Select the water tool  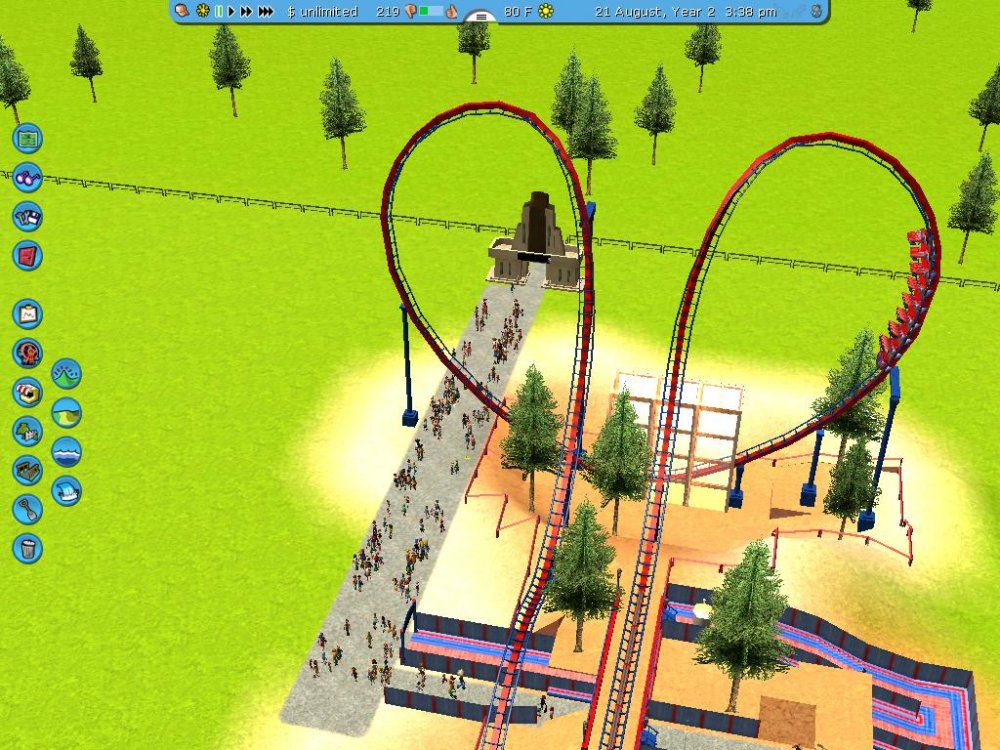(x=66, y=451)
